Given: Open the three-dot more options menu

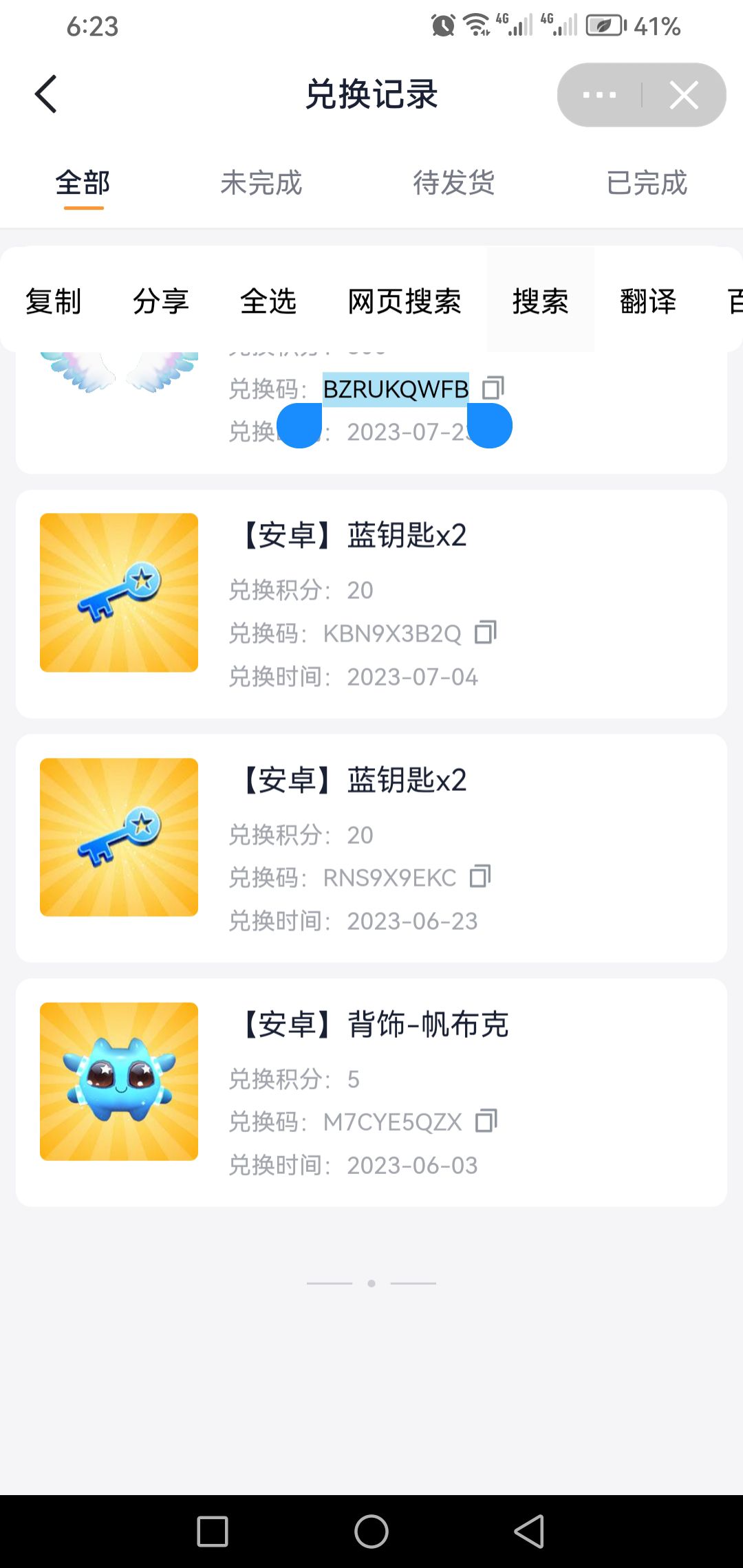Looking at the screenshot, I should tap(599, 95).
